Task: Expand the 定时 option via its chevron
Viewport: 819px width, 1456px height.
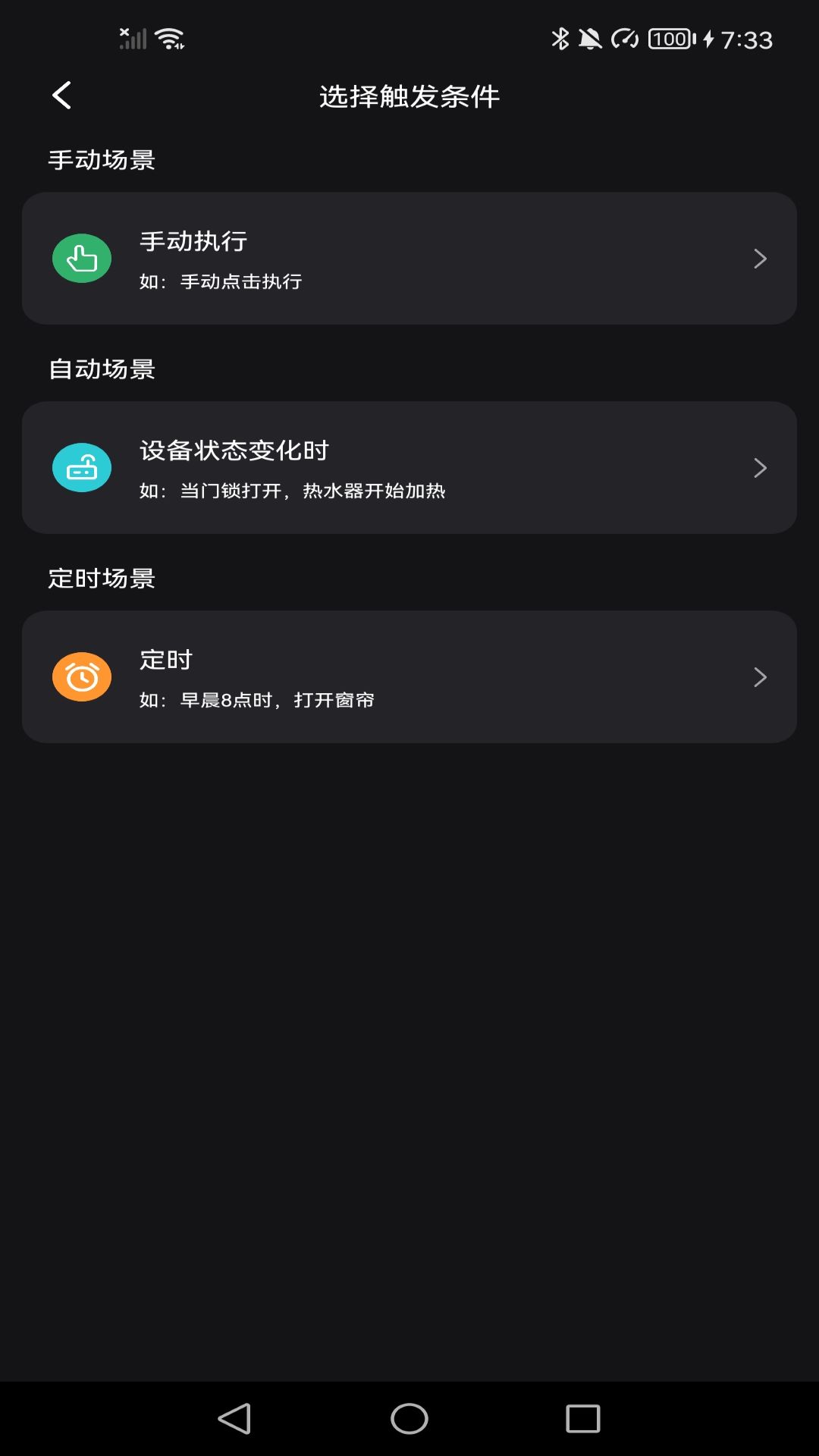Action: (760, 676)
